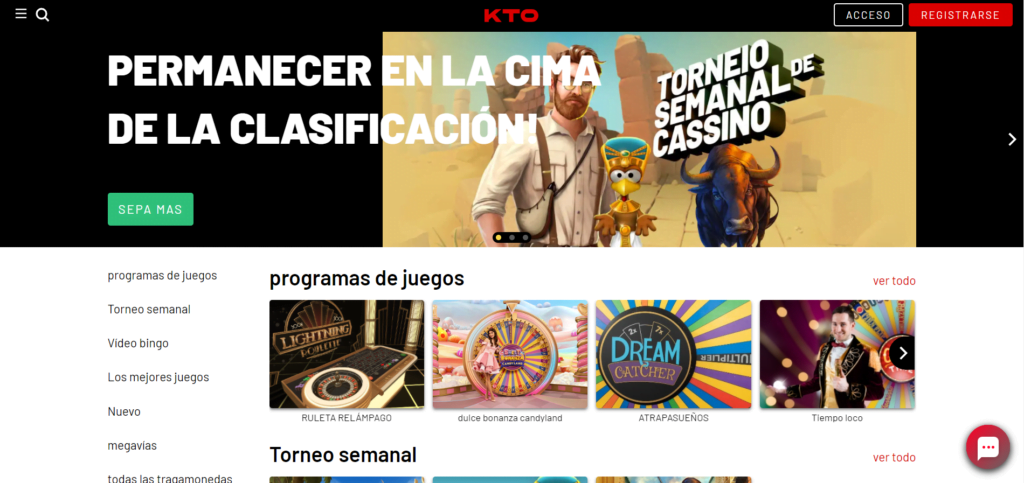Screen dimensions: 1024x483
Task: Tap the ACCESO button
Action: click(x=868, y=15)
